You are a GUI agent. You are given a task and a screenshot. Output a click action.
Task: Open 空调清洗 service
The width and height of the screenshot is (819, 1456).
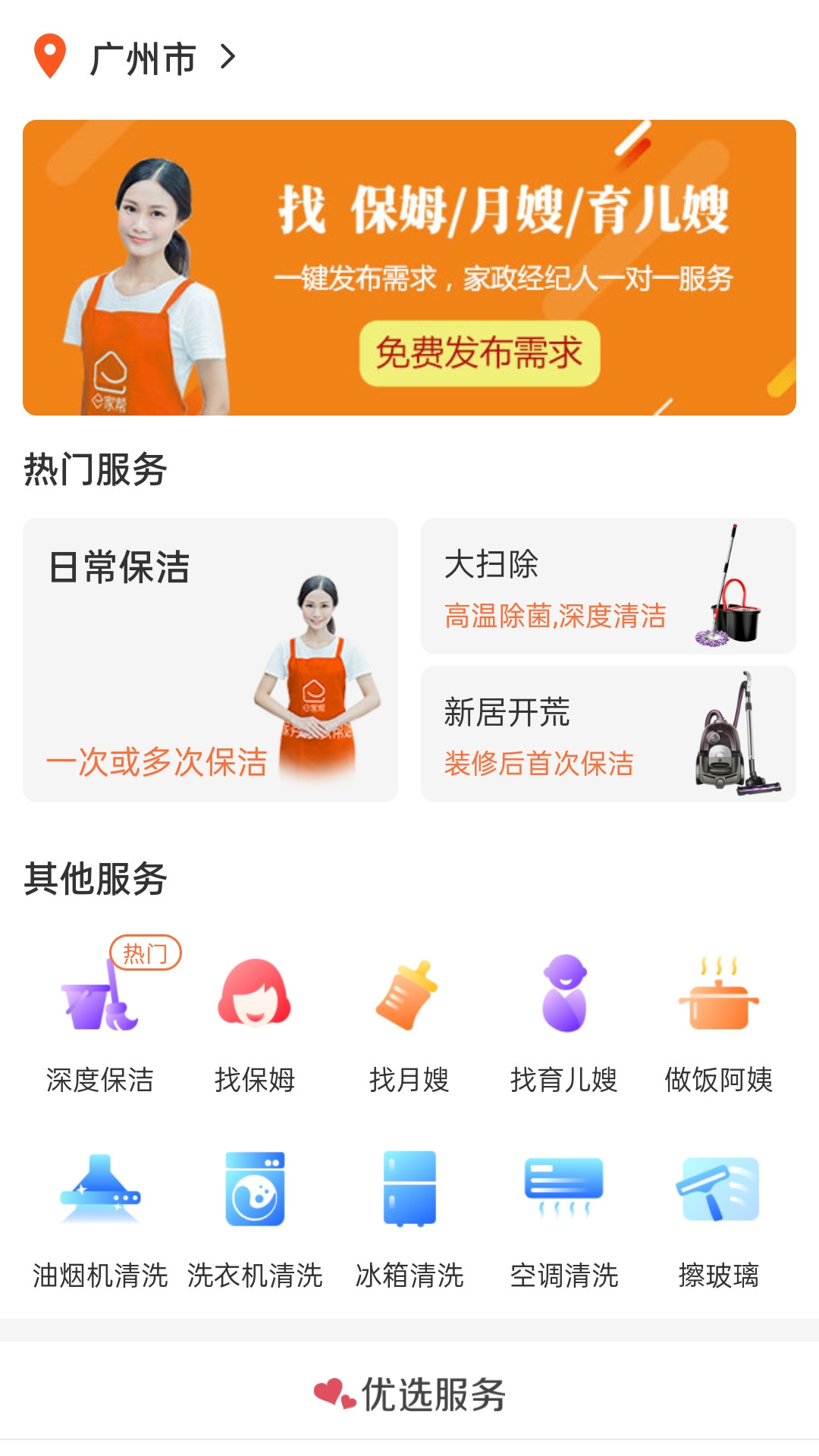(x=564, y=1217)
